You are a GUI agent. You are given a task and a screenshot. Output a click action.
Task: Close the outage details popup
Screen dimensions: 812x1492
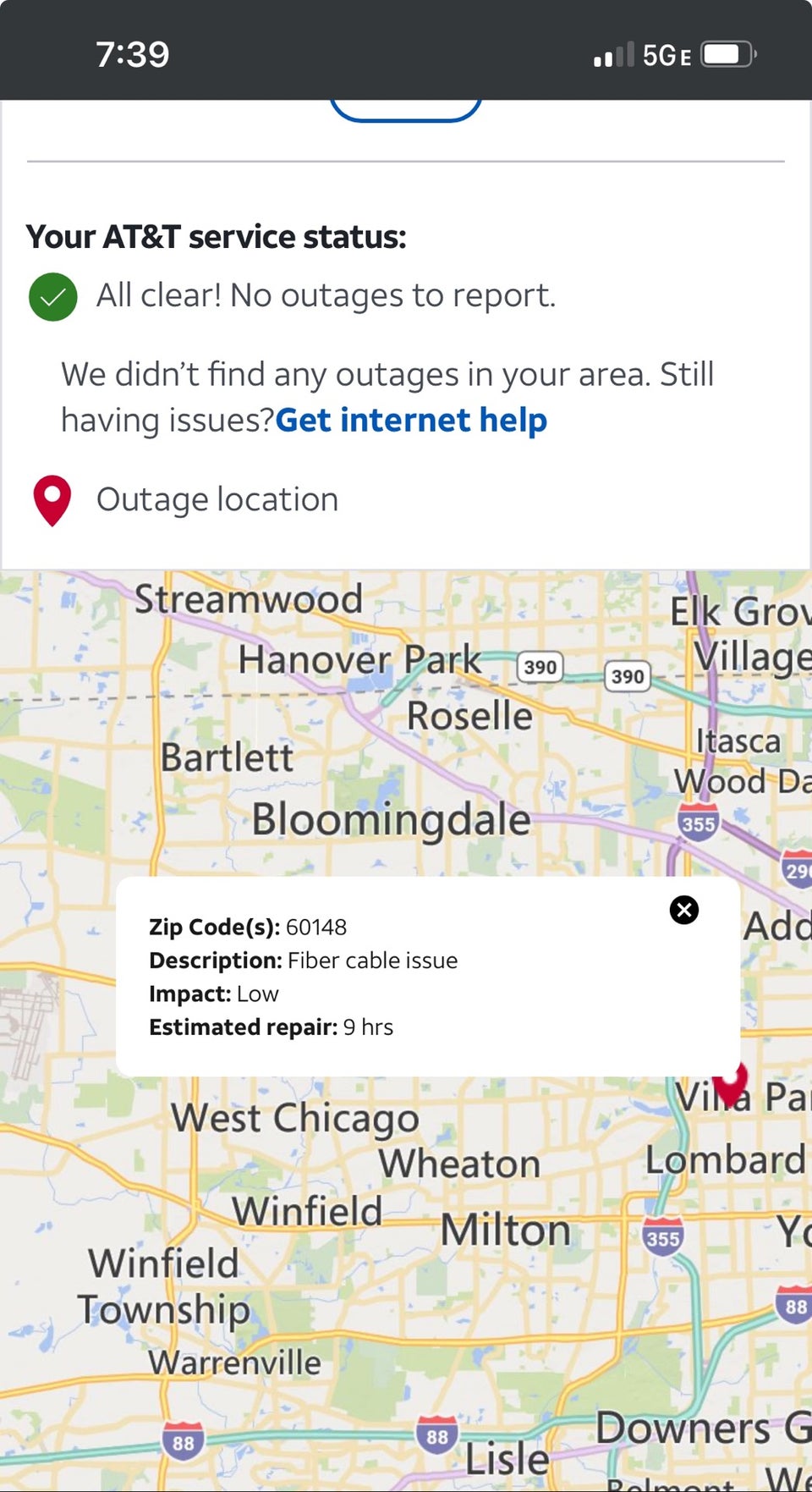[683, 910]
